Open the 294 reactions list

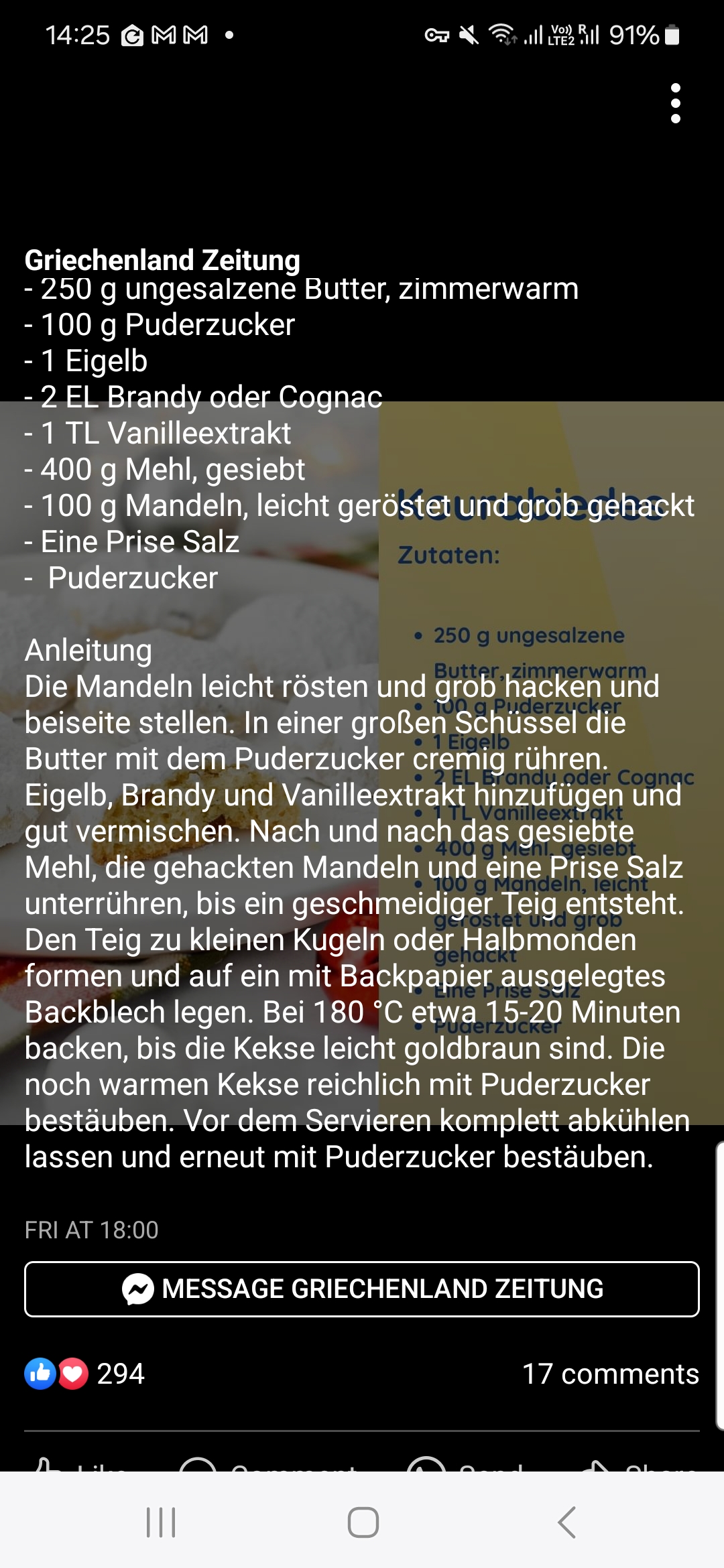click(x=85, y=1374)
